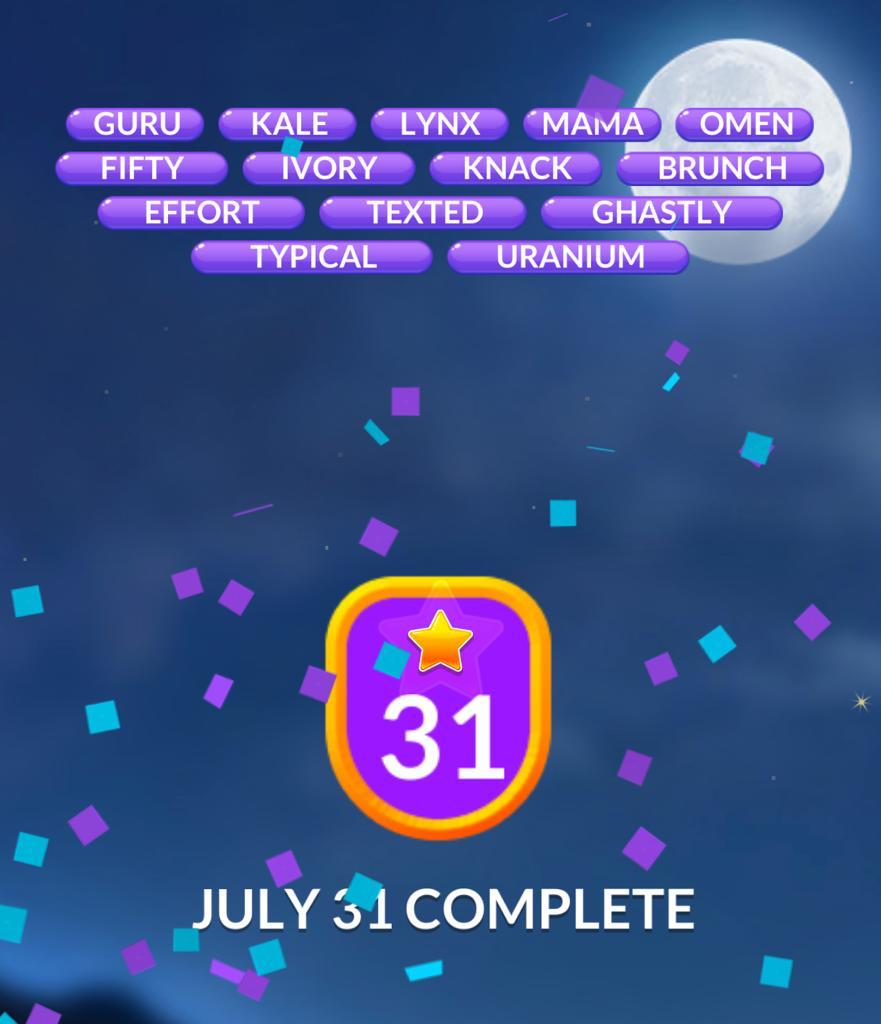Select the TEXTED word chip
881x1024 pixels.
(x=423, y=212)
